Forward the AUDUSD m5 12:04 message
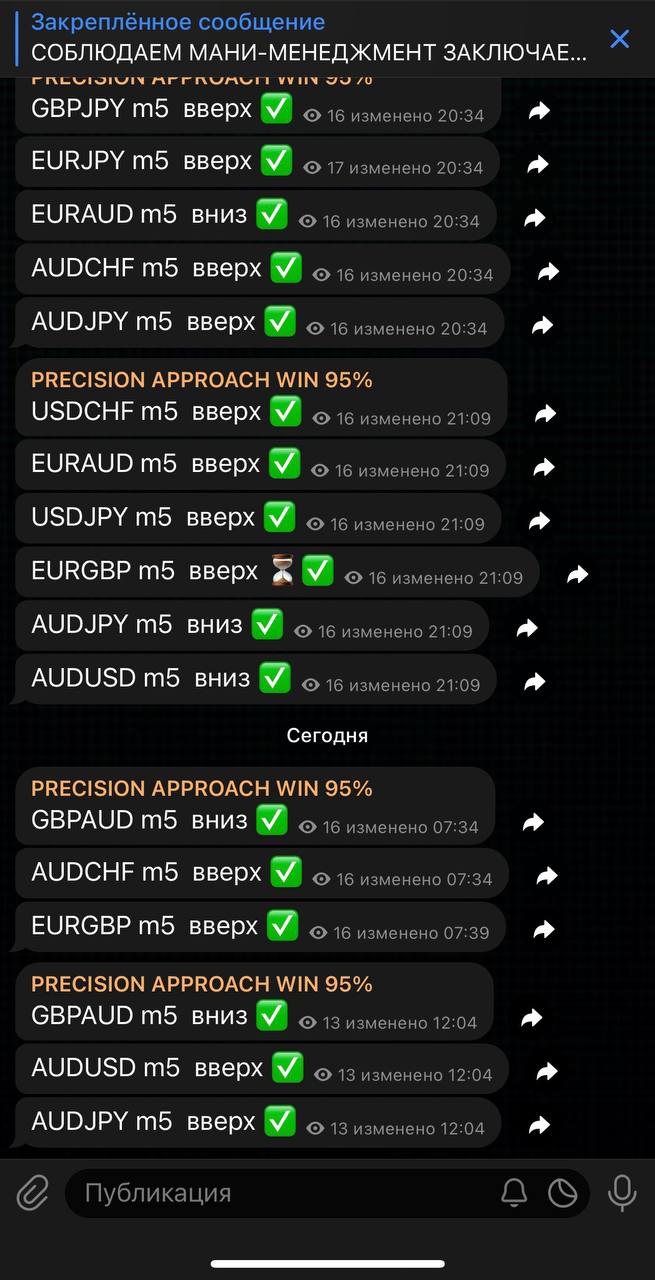This screenshot has height=1280, width=655. point(546,1072)
